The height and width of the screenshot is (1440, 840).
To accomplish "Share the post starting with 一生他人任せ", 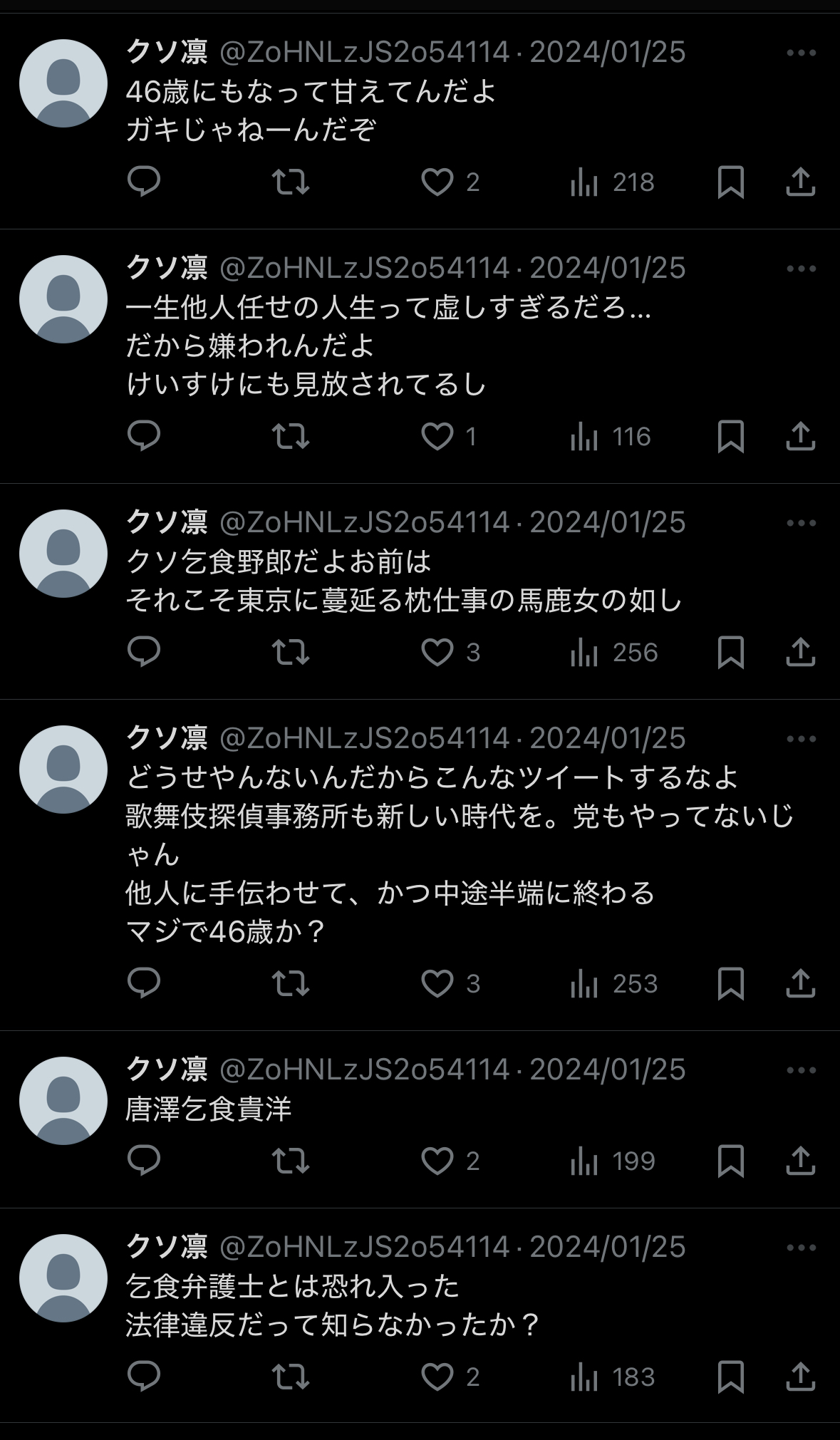I will tap(801, 436).
